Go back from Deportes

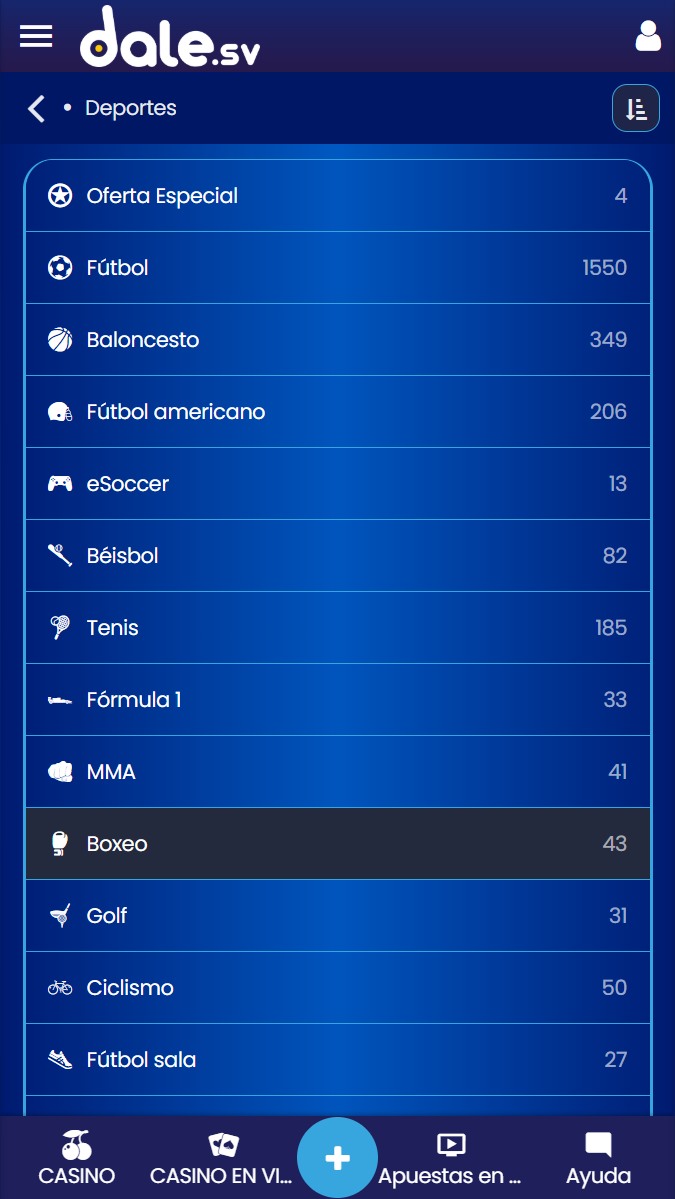click(37, 108)
